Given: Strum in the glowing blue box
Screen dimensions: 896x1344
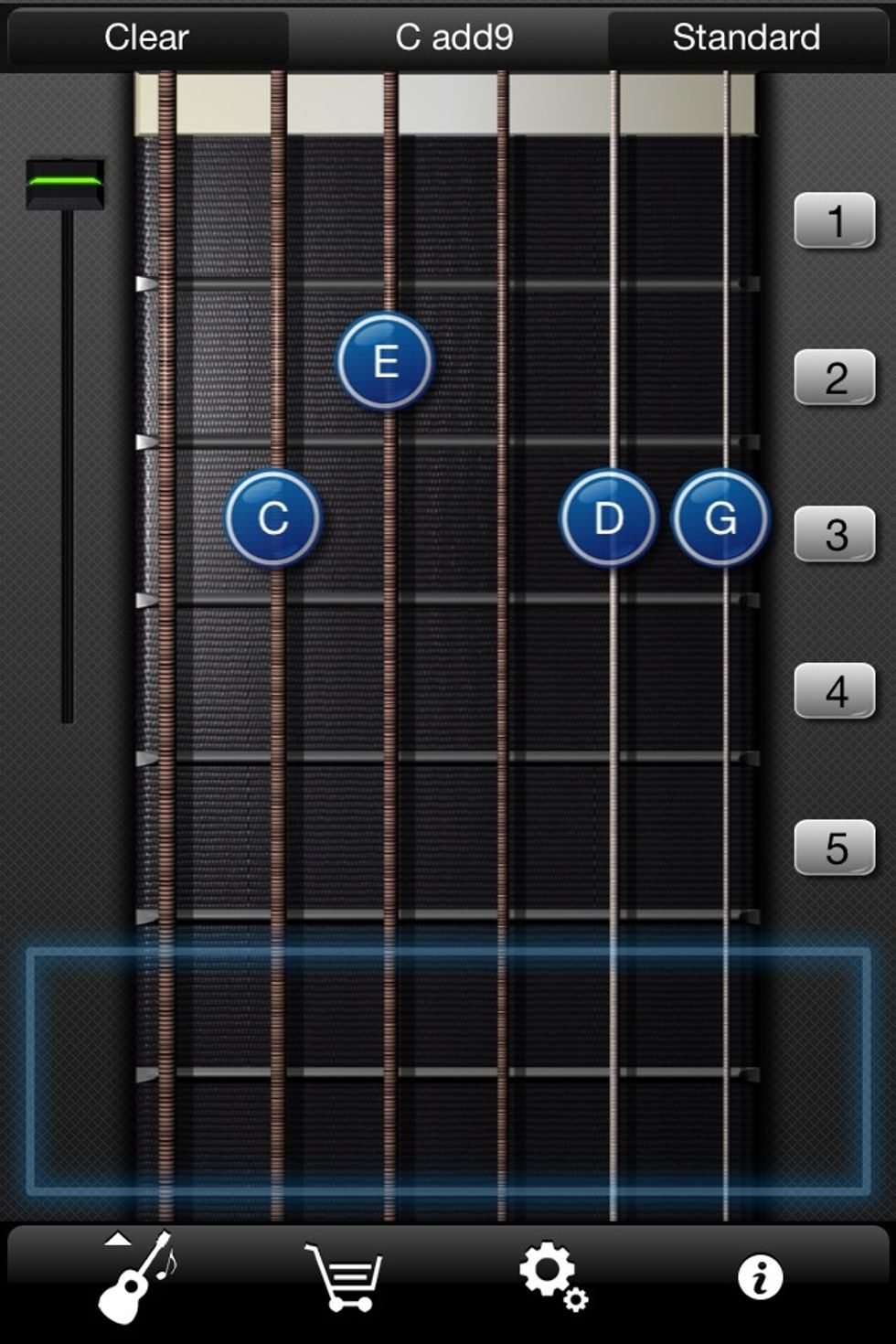Looking at the screenshot, I should point(448,1072).
